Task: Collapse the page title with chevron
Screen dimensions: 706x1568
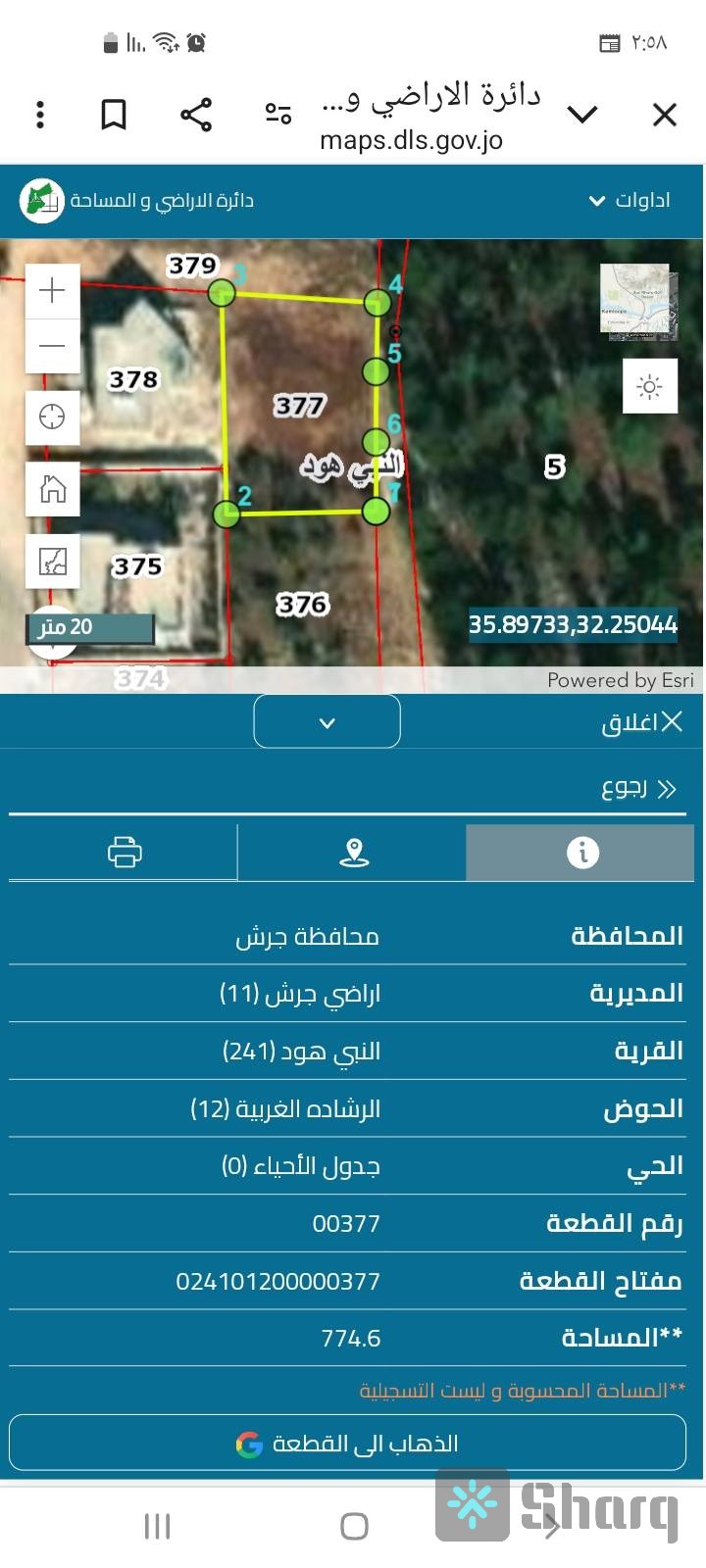Action: 582,114
